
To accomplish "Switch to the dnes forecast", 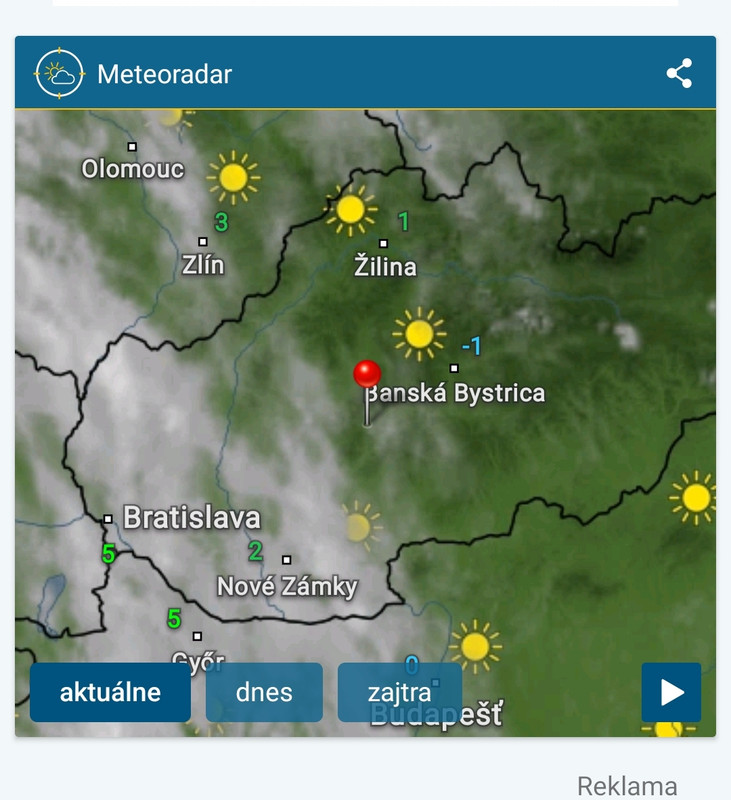I will 264,692.
